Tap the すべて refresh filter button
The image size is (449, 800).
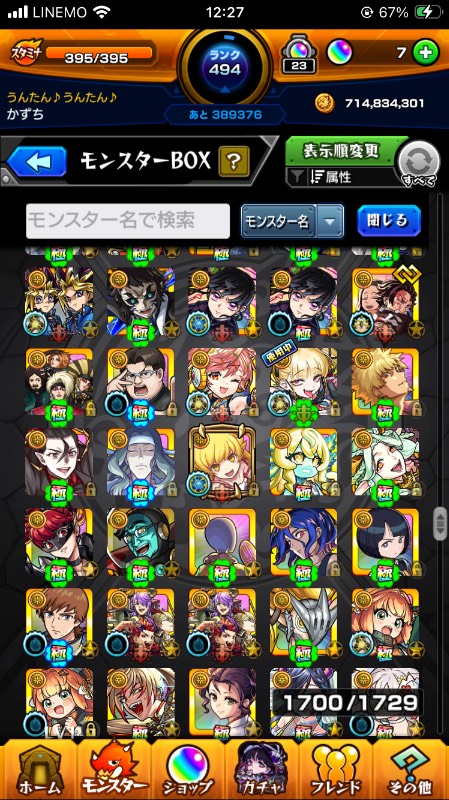point(419,164)
